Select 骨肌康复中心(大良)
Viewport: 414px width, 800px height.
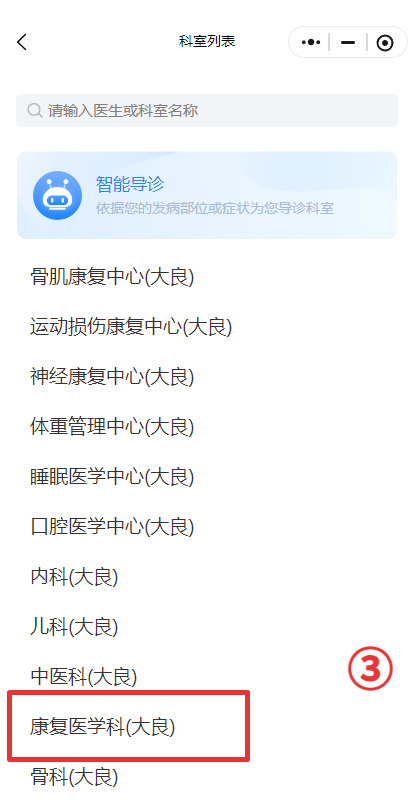112,277
